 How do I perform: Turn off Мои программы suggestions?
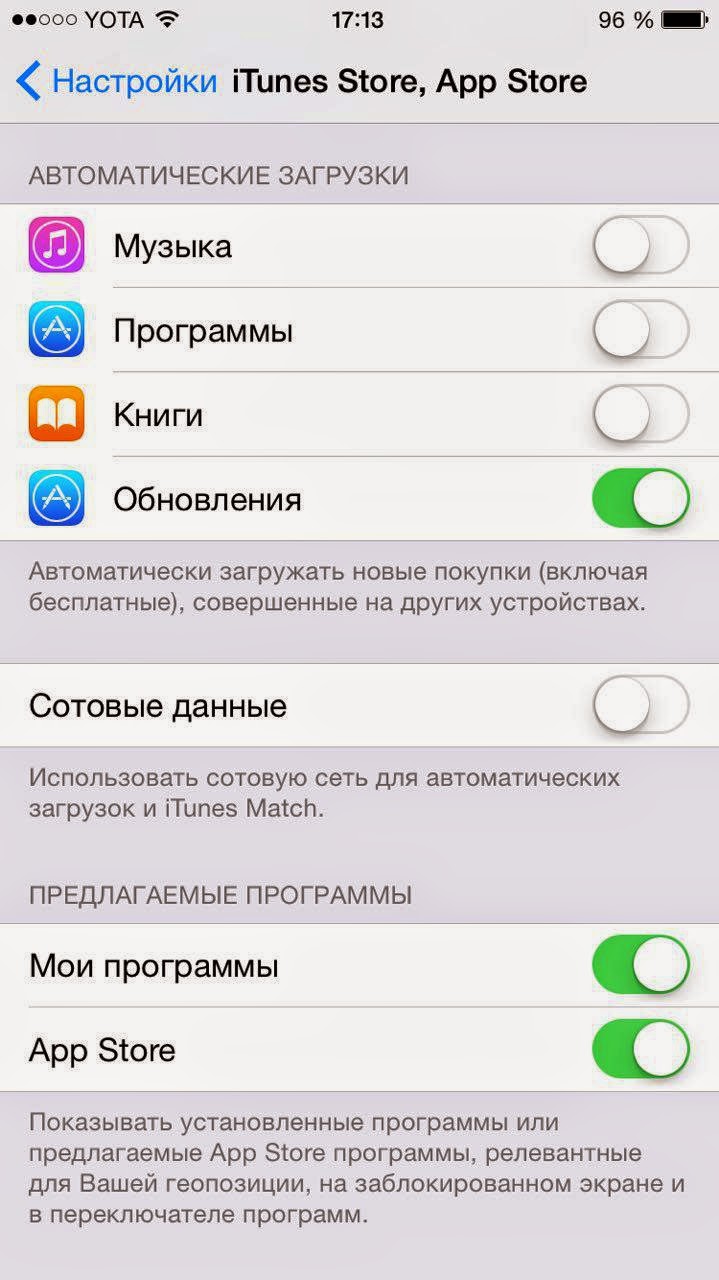[640, 966]
